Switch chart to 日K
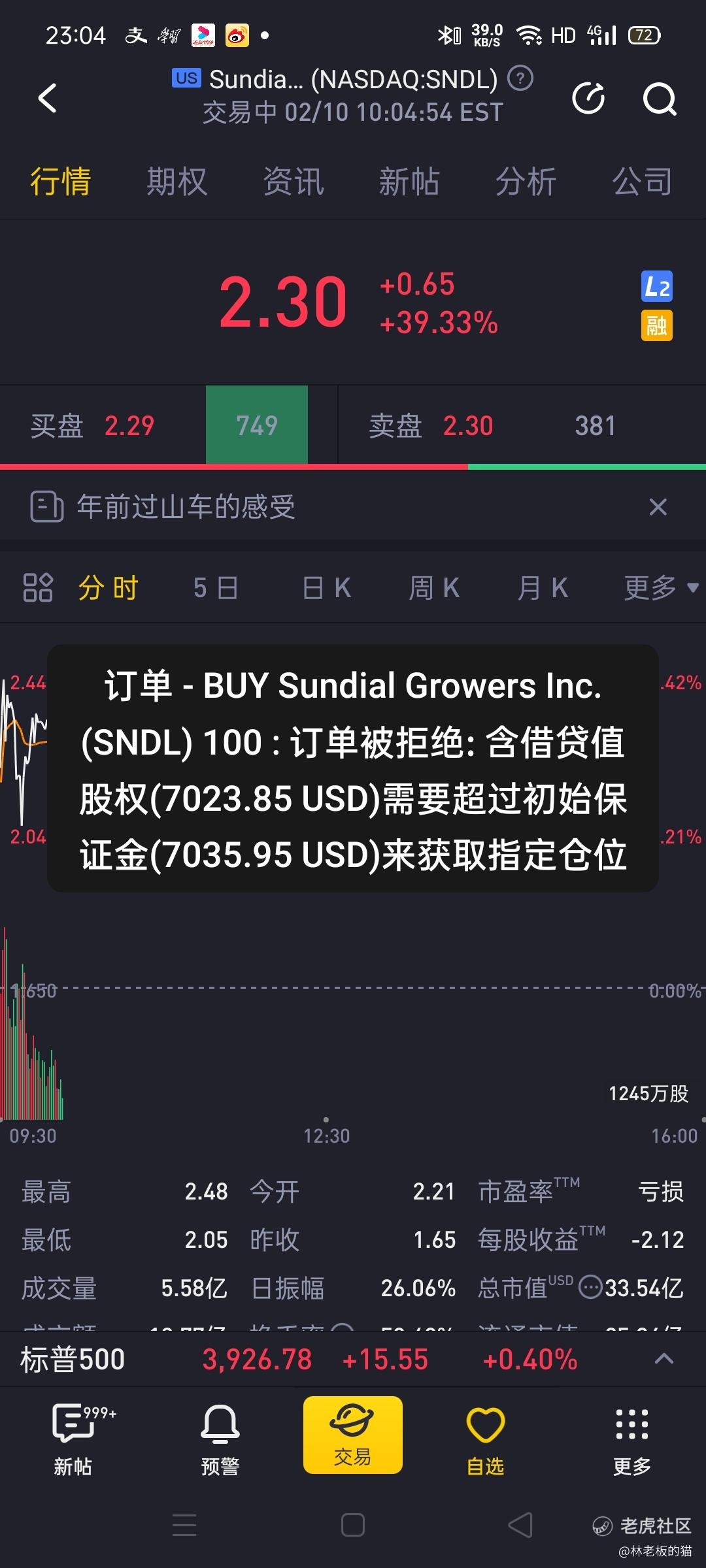 click(327, 588)
